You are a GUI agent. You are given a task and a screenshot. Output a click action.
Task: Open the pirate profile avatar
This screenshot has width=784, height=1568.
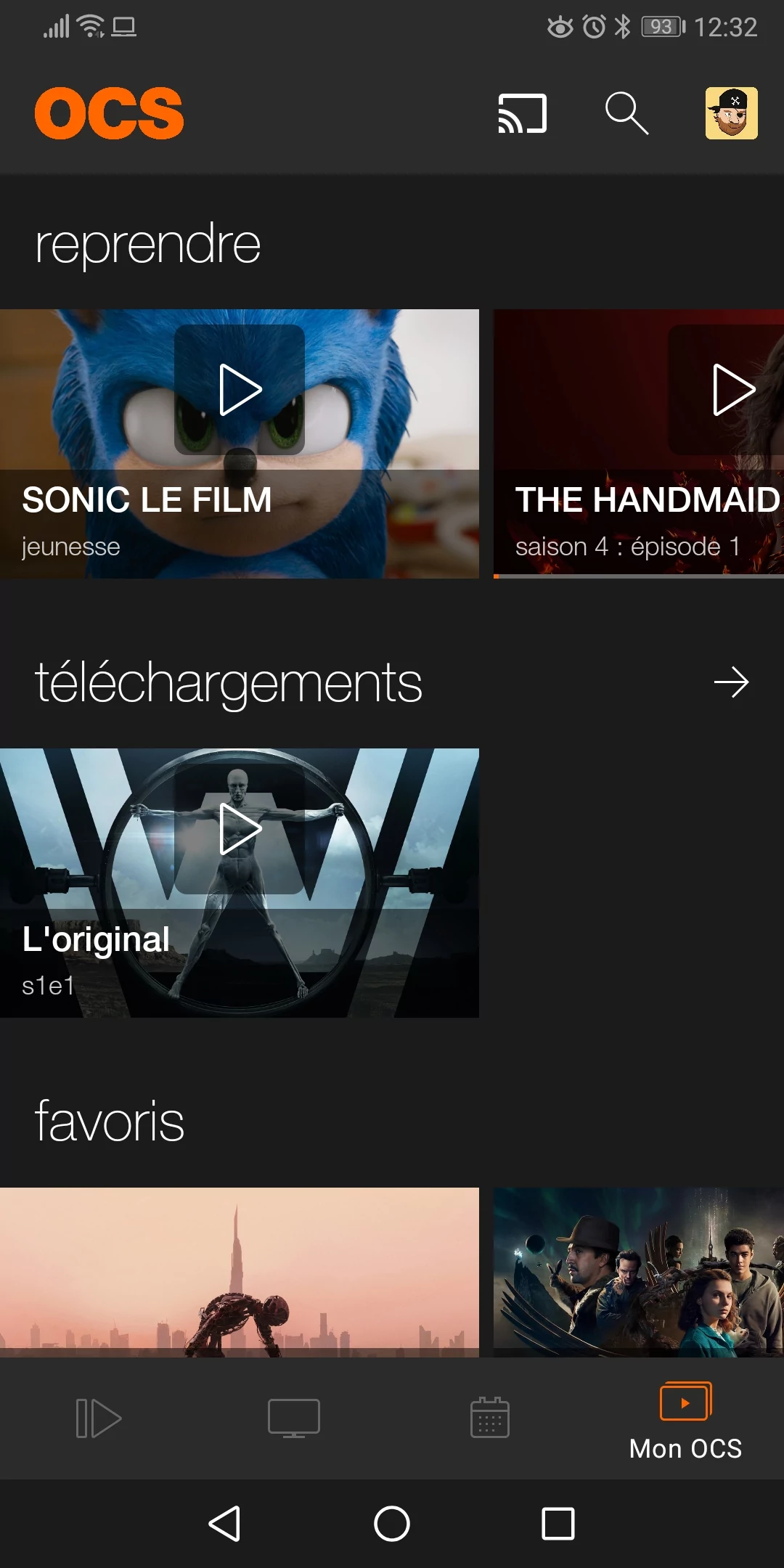pos(731,113)
